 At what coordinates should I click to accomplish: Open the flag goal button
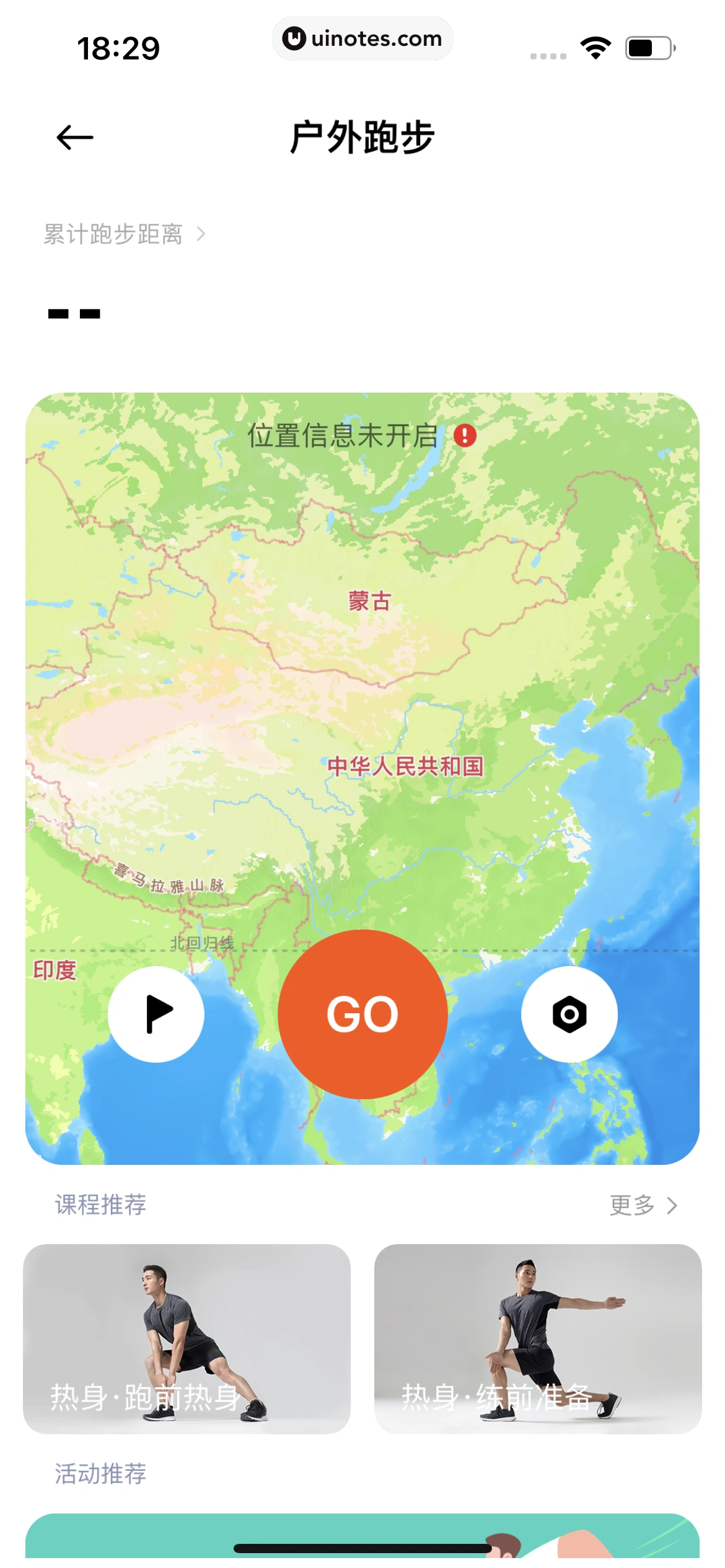[156, 1014]
